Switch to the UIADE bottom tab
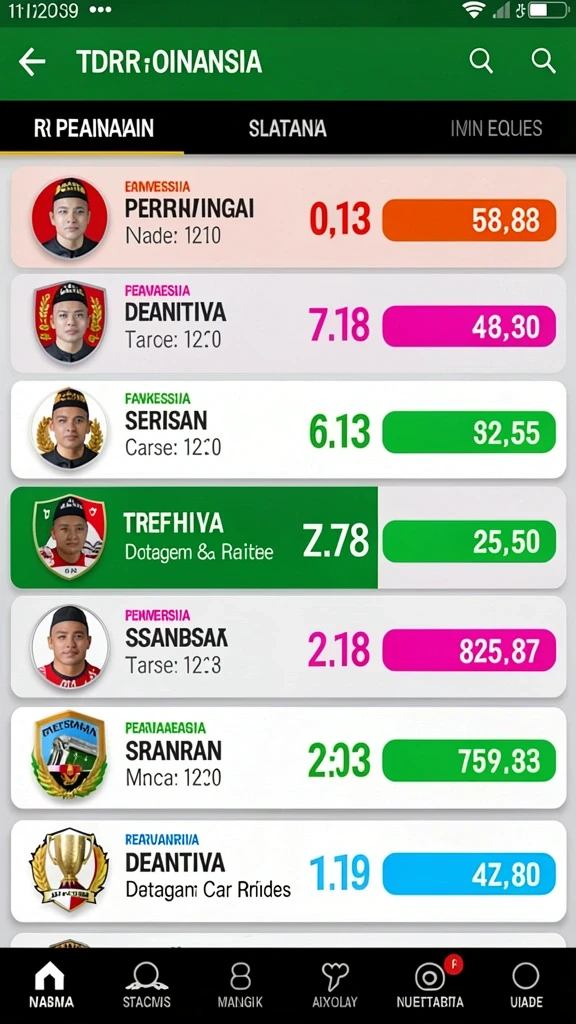The height and width of the screenshot is (1024, 576). [526, 985]
